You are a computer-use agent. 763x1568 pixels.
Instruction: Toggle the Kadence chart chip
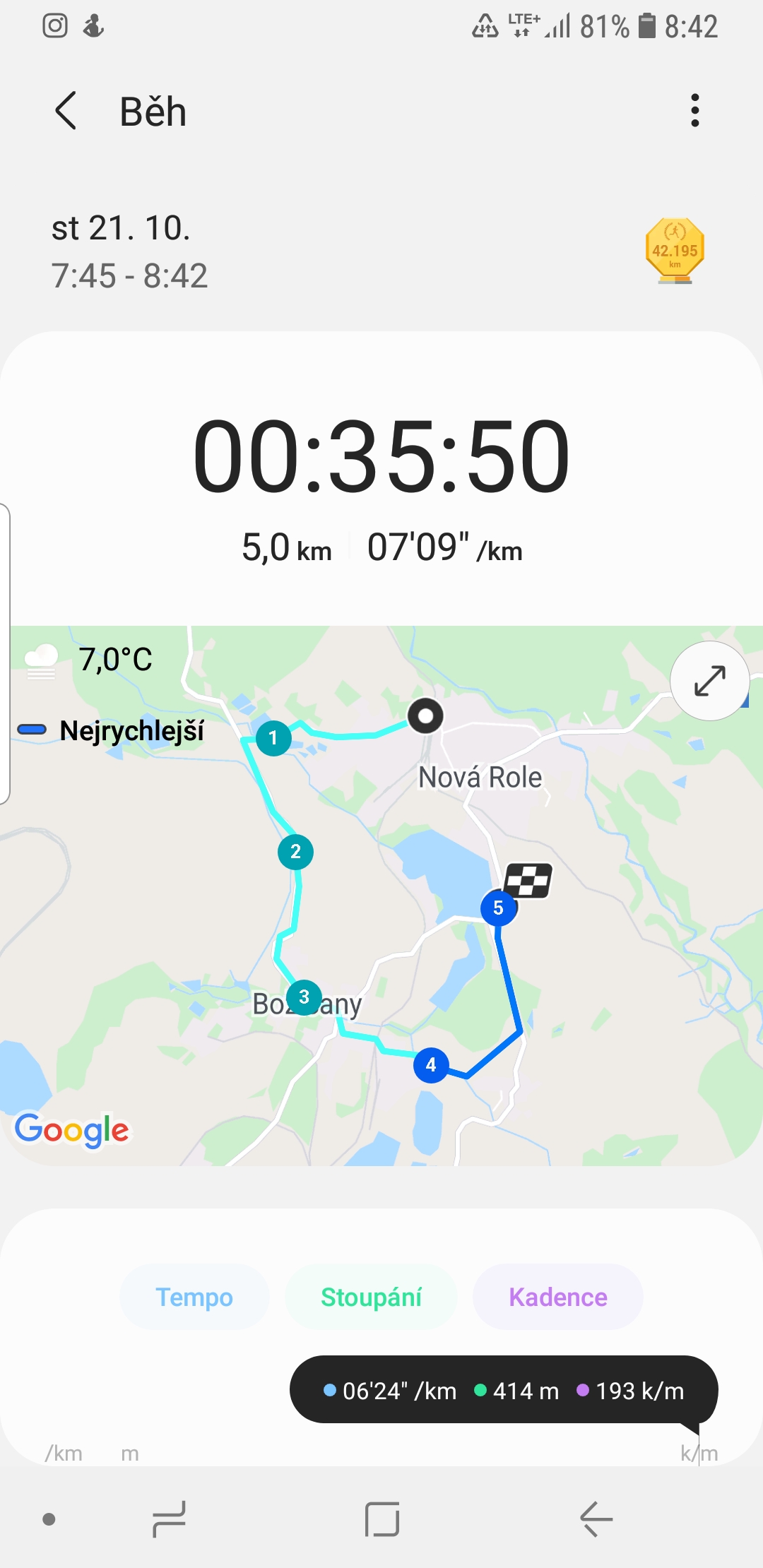pyautogui.click(x=558, y=1297)
